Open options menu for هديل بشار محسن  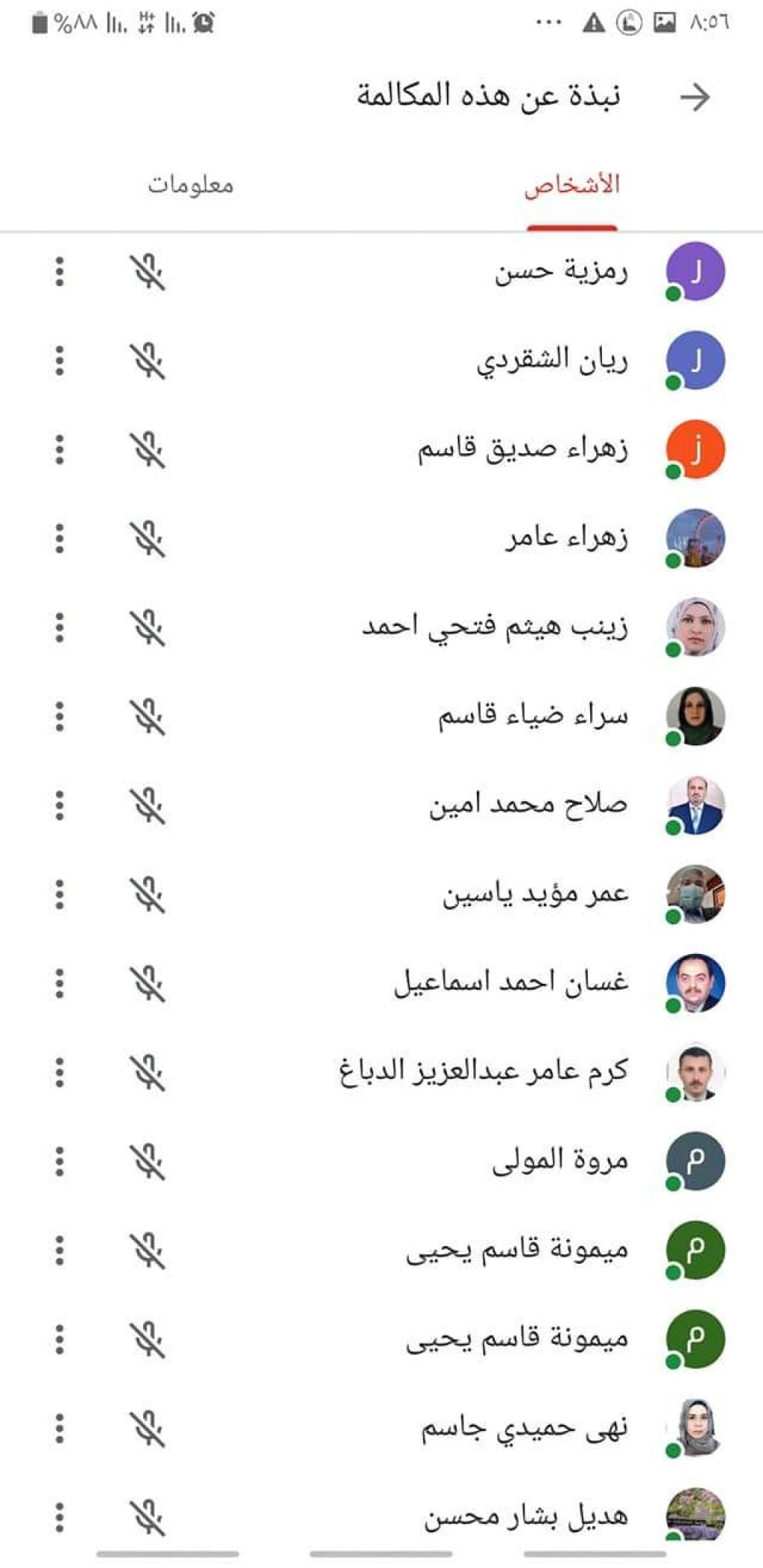pyautogui.click(x=60, y=1517)
